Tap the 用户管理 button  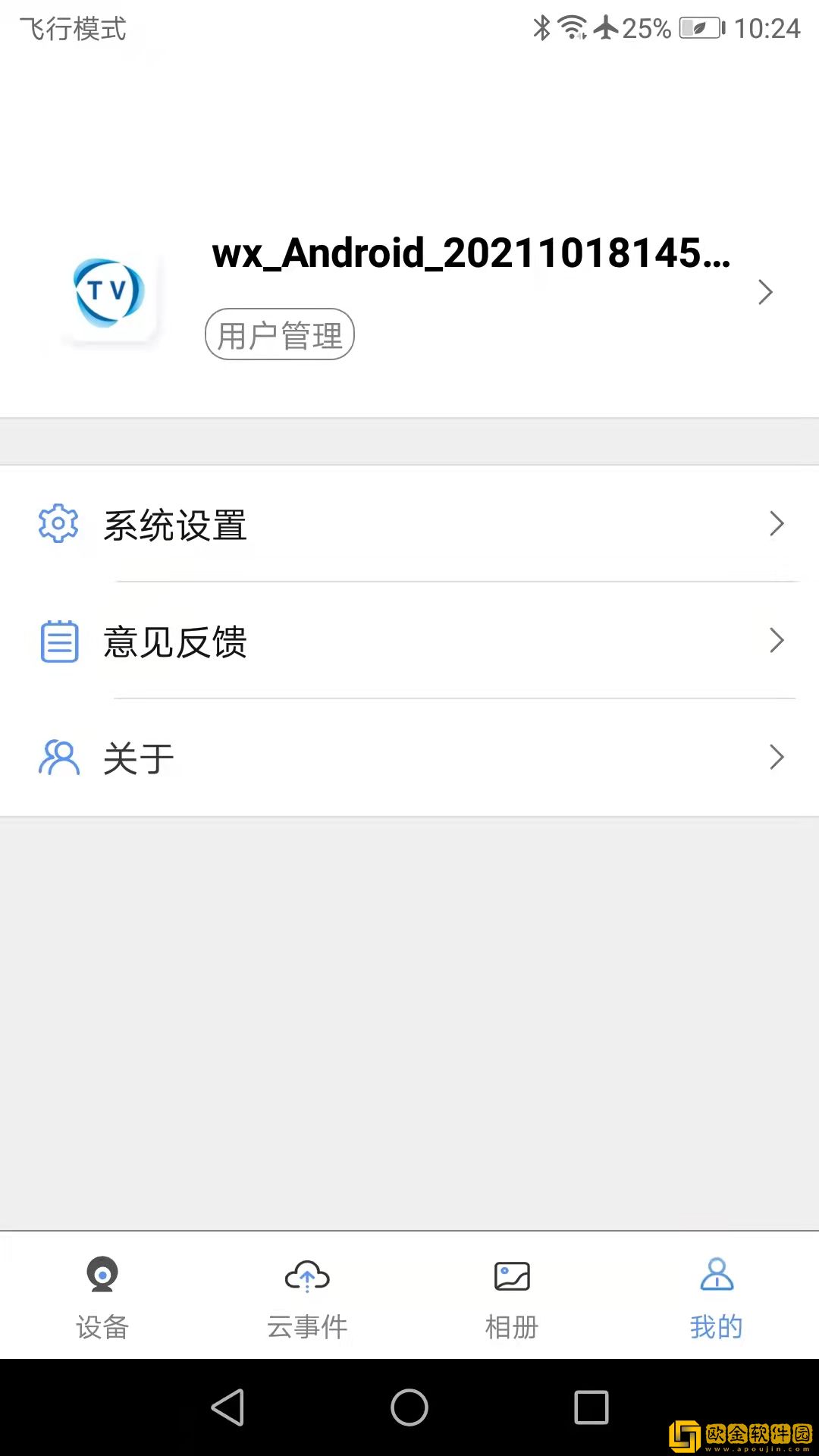point(280,334)
